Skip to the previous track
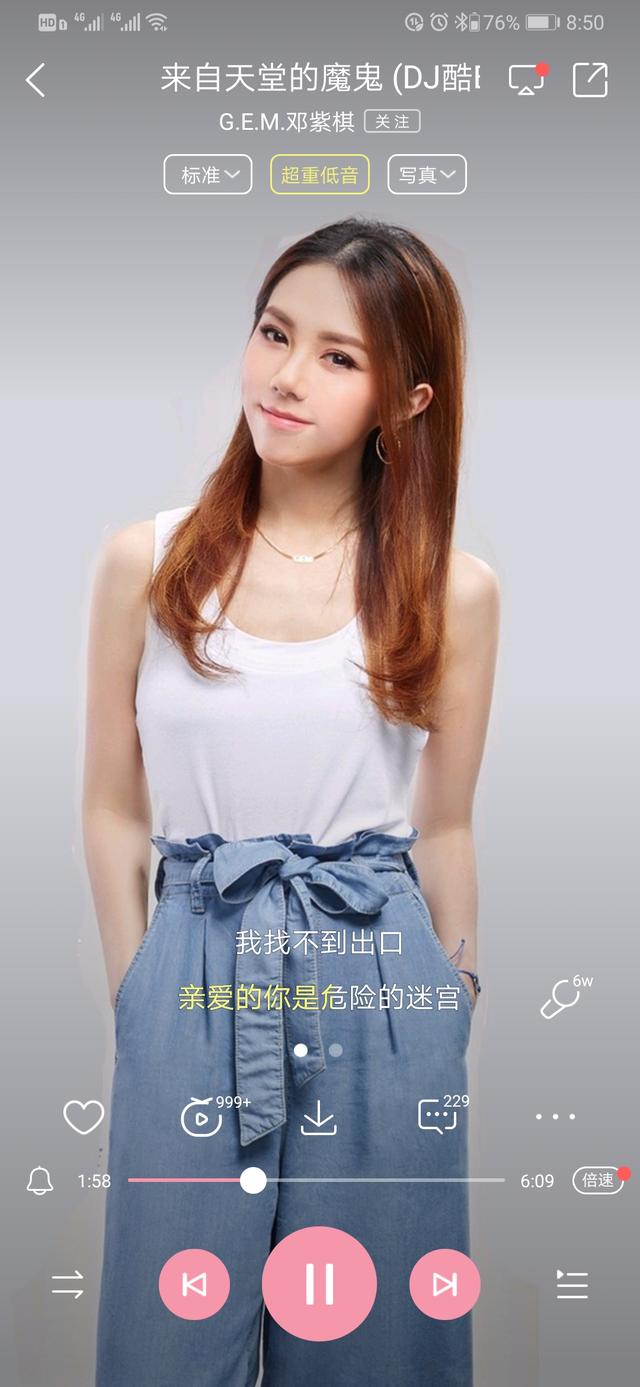 coord(194,1285)
